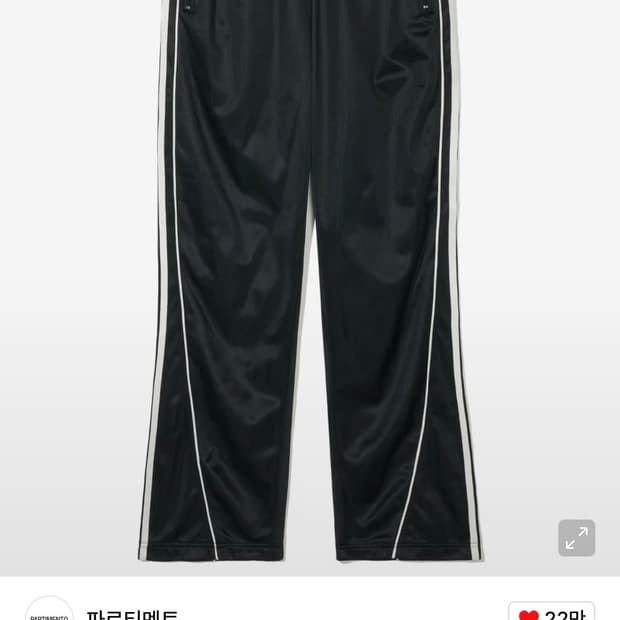Expand the product image to fullscreen
Viewport: 620px width, 620px height.
[577, 538]
